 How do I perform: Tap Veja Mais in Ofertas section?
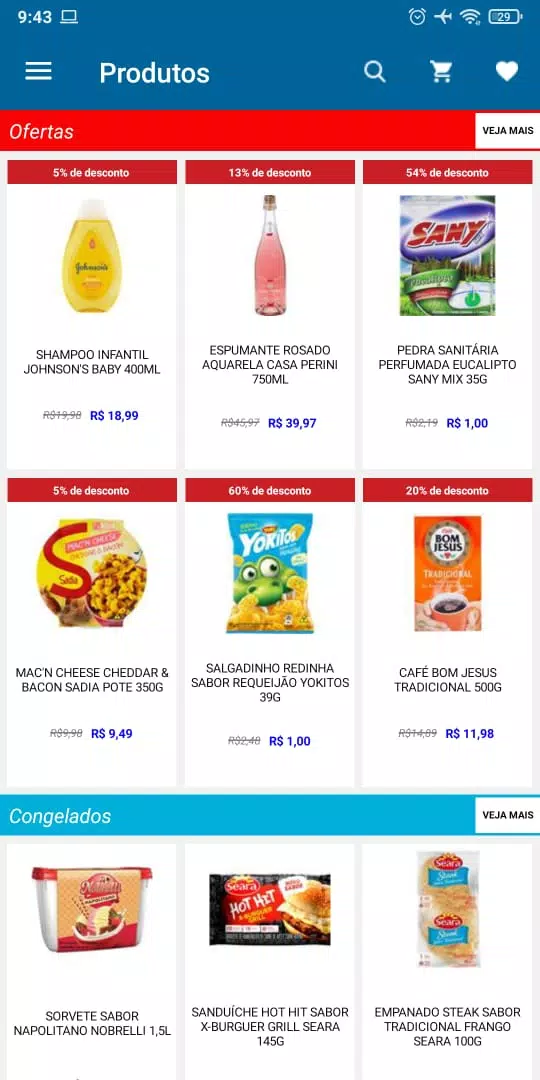(x=508, y=130)
